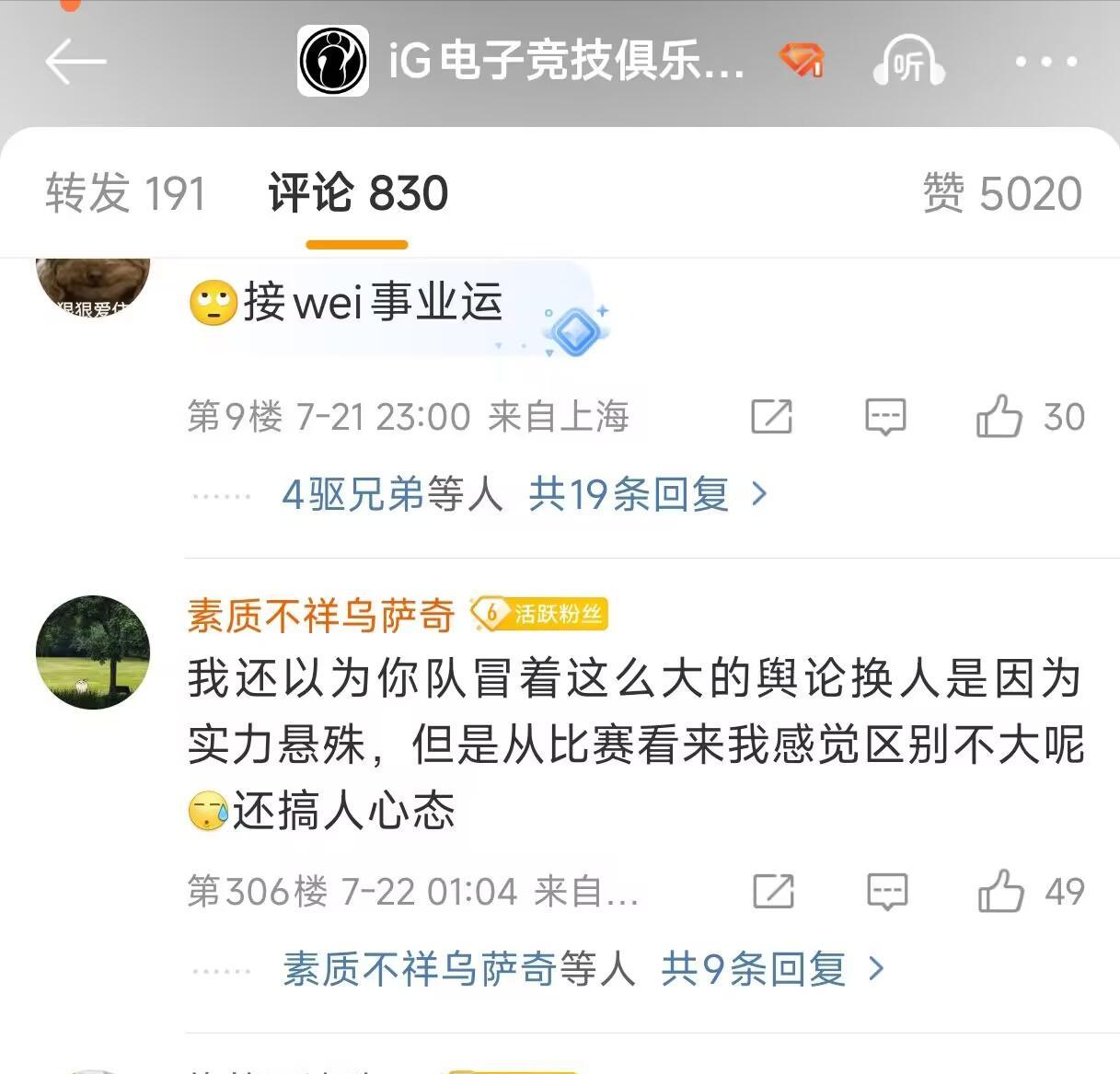The height and width of the screenshot is (1074, 1120).
Task: Tap the headphone listen icon
Action: [907, 62]
